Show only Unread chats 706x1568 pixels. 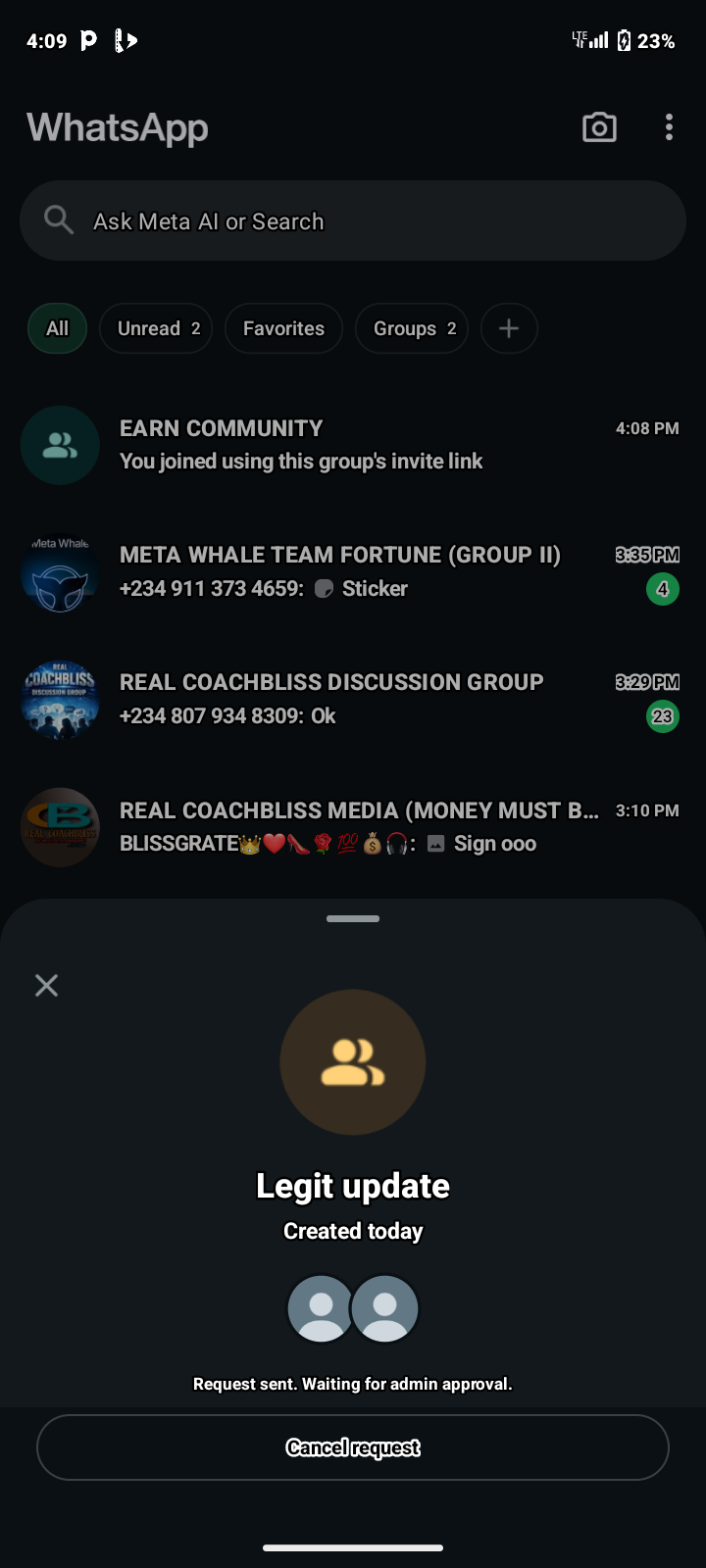[156, 328]
